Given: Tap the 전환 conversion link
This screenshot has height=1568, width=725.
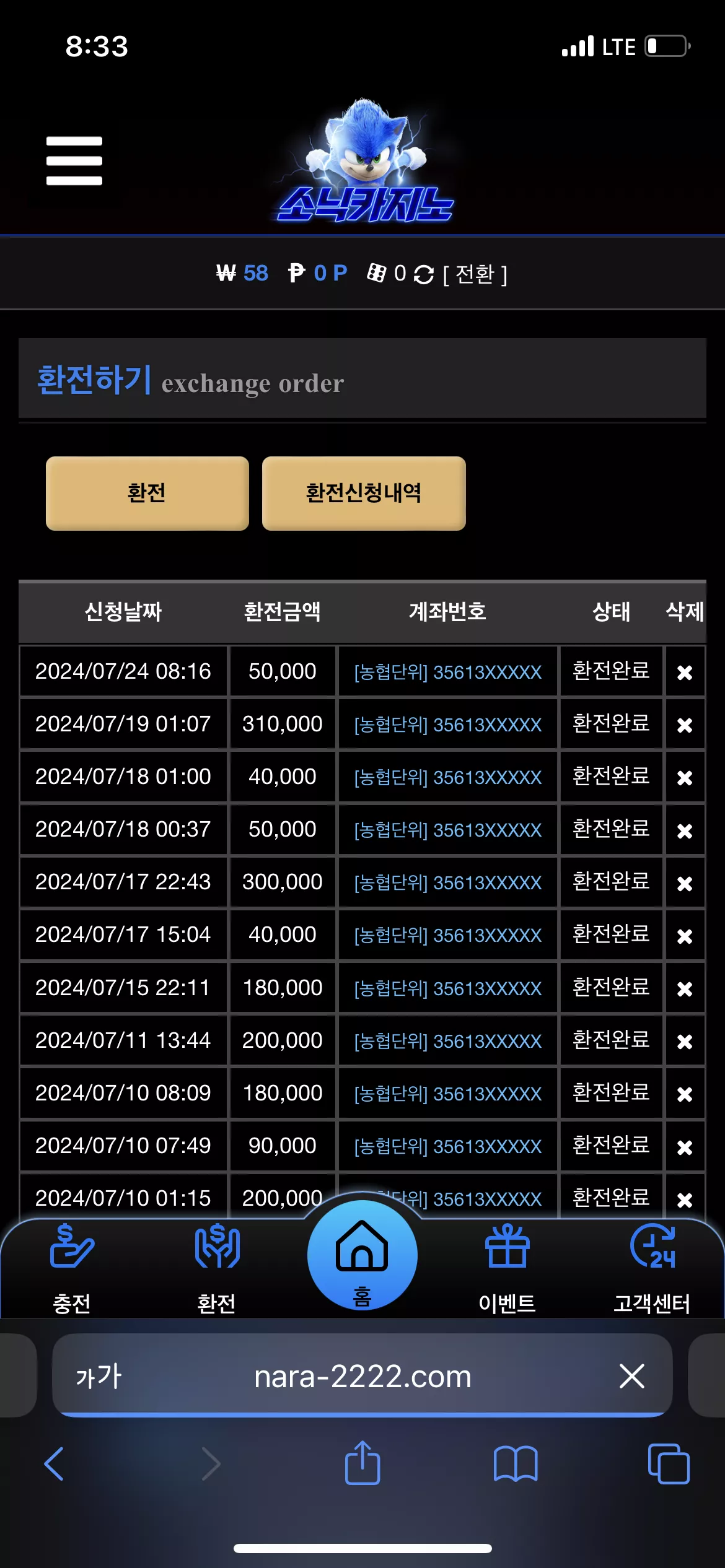Looking at the screenshot, I should [x=475, y=274].
